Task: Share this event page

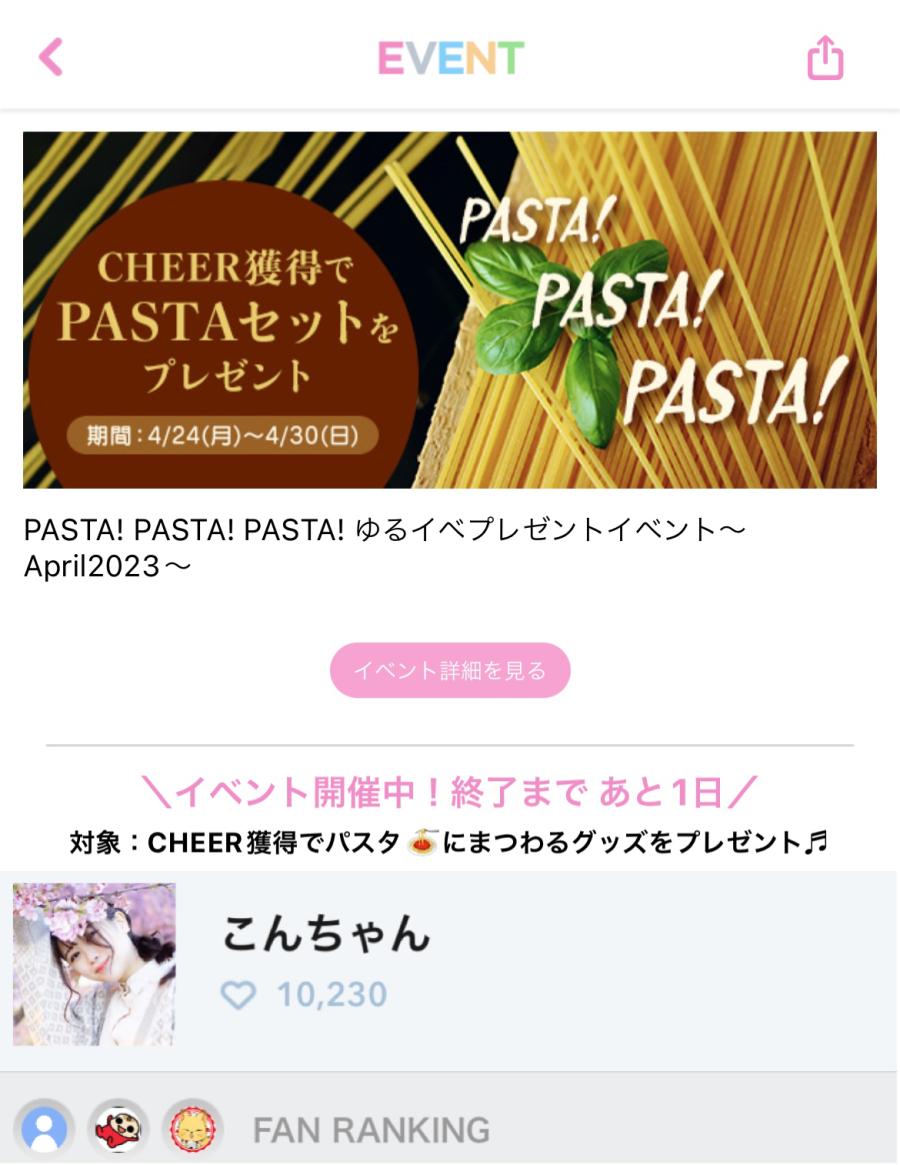Action: point(825,58)
